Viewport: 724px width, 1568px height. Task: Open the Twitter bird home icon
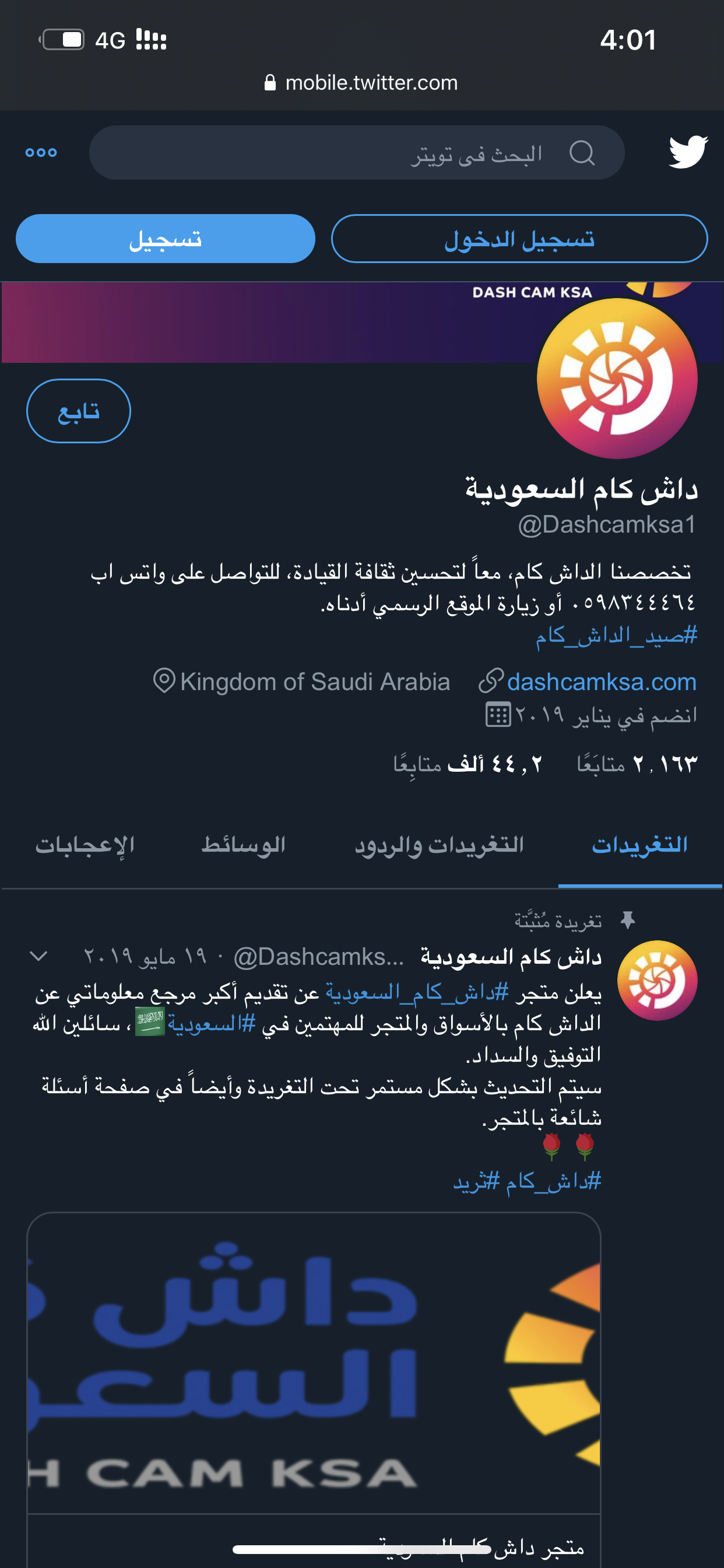(688, 152)
